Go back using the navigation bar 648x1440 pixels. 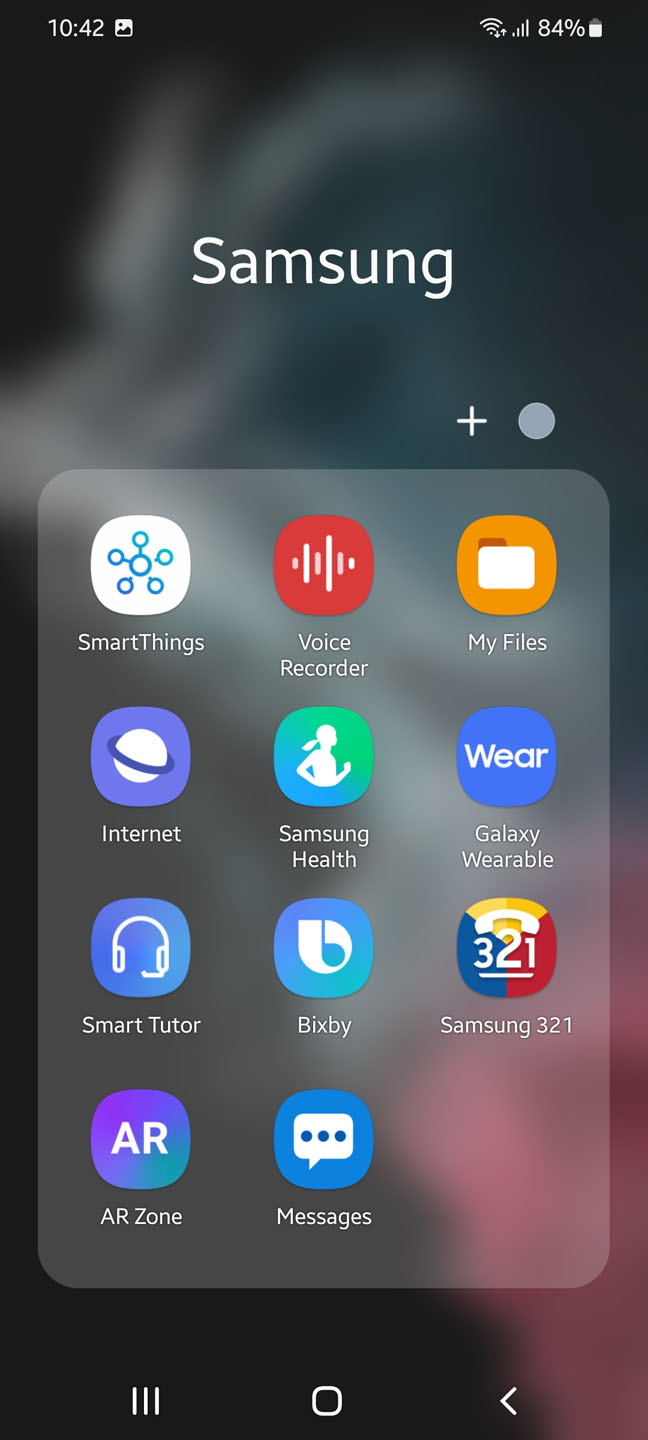508,1401
